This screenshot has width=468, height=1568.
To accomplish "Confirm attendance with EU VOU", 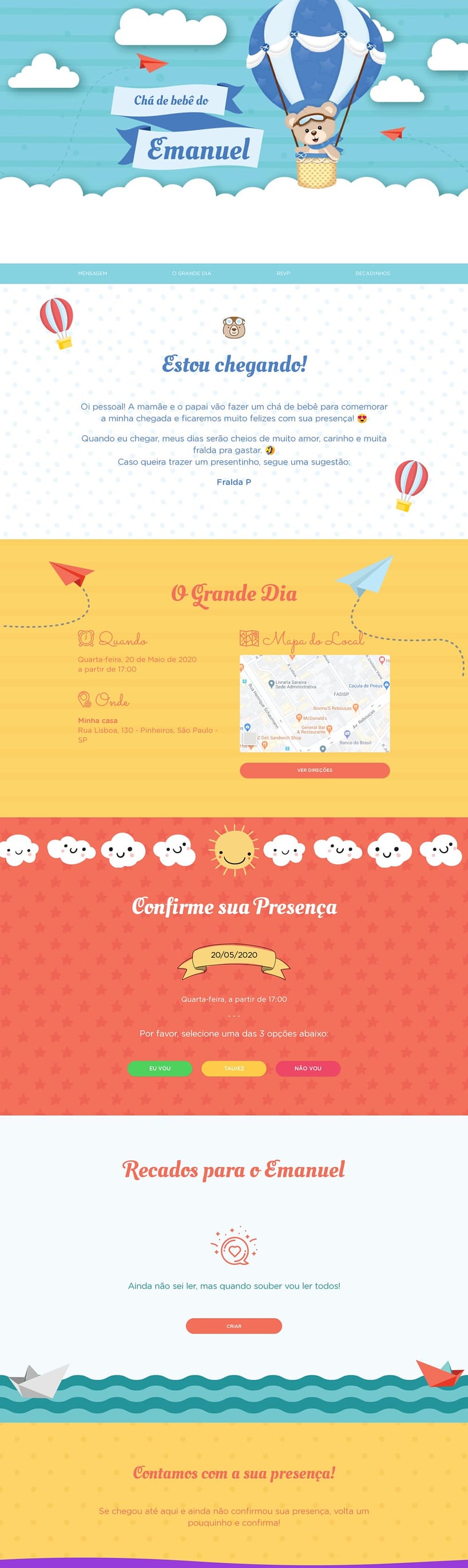I will click(x=160, y=1068).
